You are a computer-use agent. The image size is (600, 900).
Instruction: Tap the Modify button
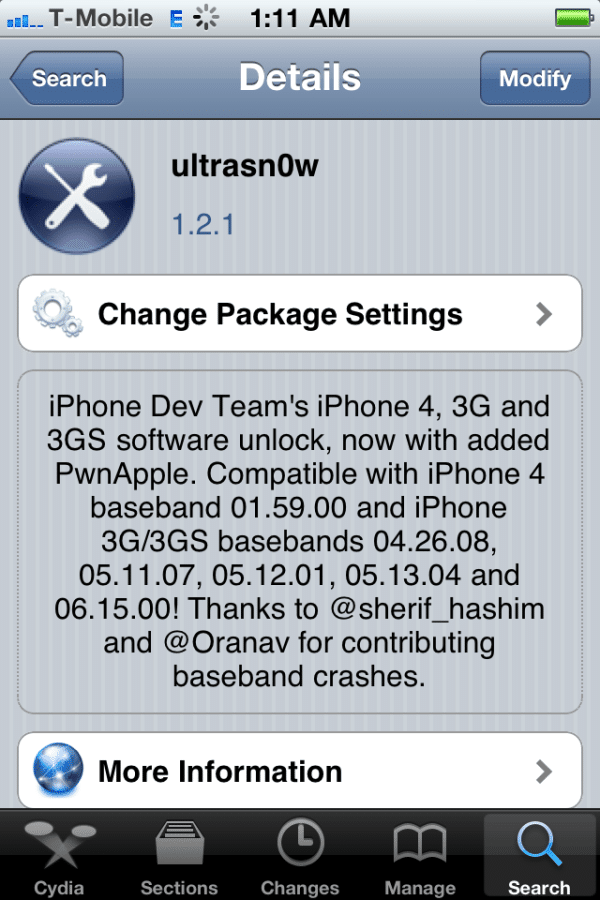[x=534, y=79]
